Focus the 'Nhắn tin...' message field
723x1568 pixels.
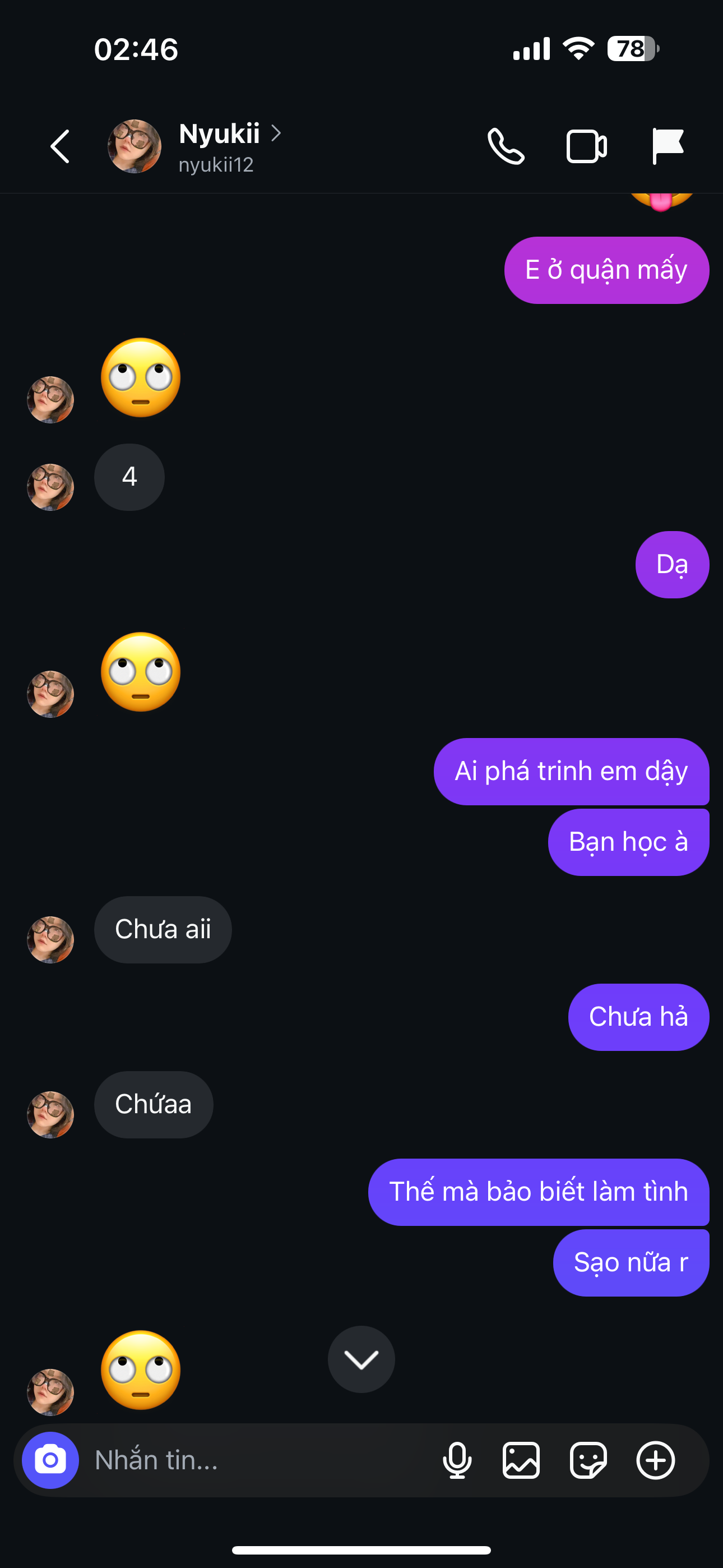[256, 1460]
